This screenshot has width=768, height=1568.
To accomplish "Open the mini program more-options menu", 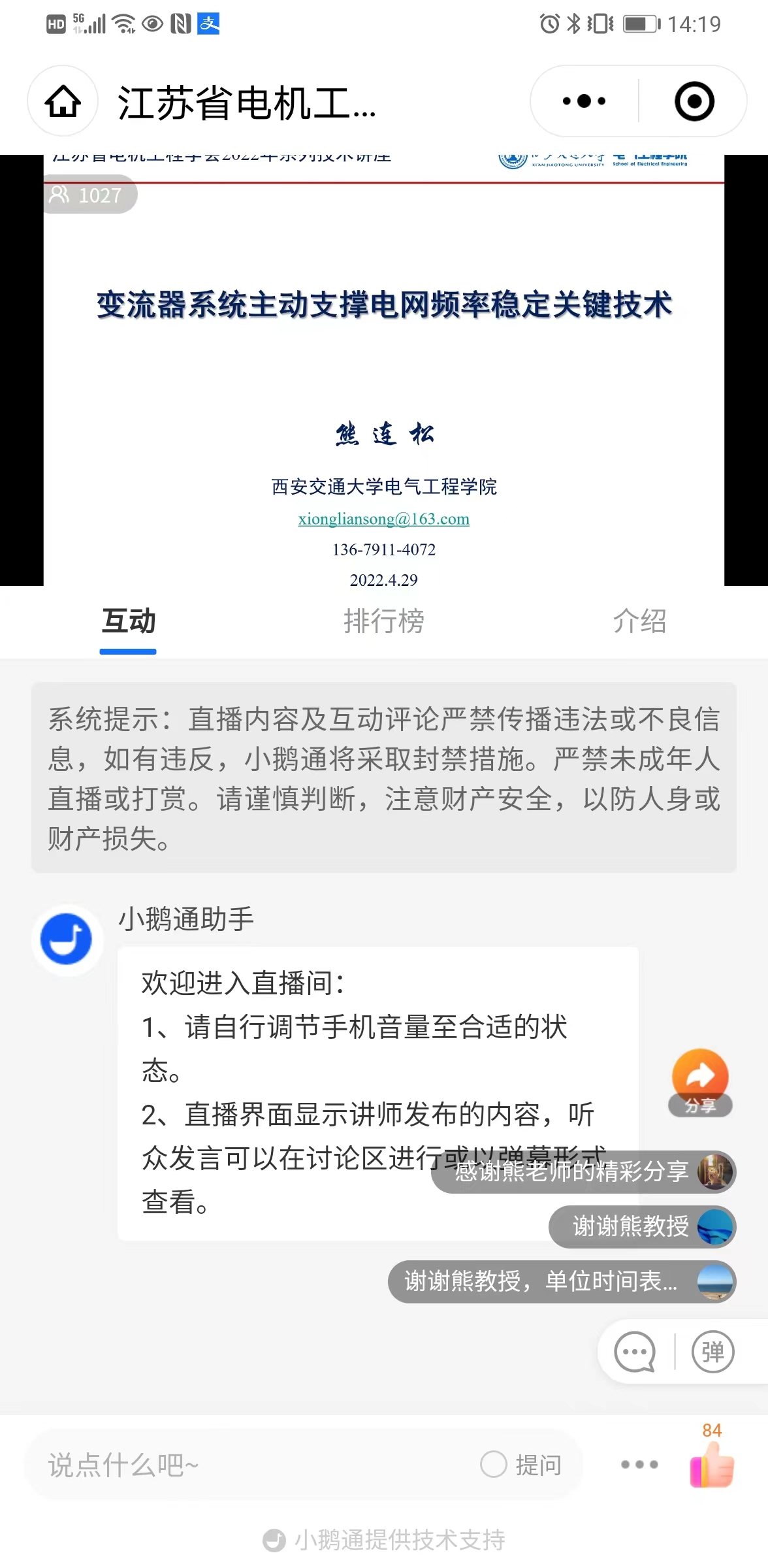I will pos(584,102).
